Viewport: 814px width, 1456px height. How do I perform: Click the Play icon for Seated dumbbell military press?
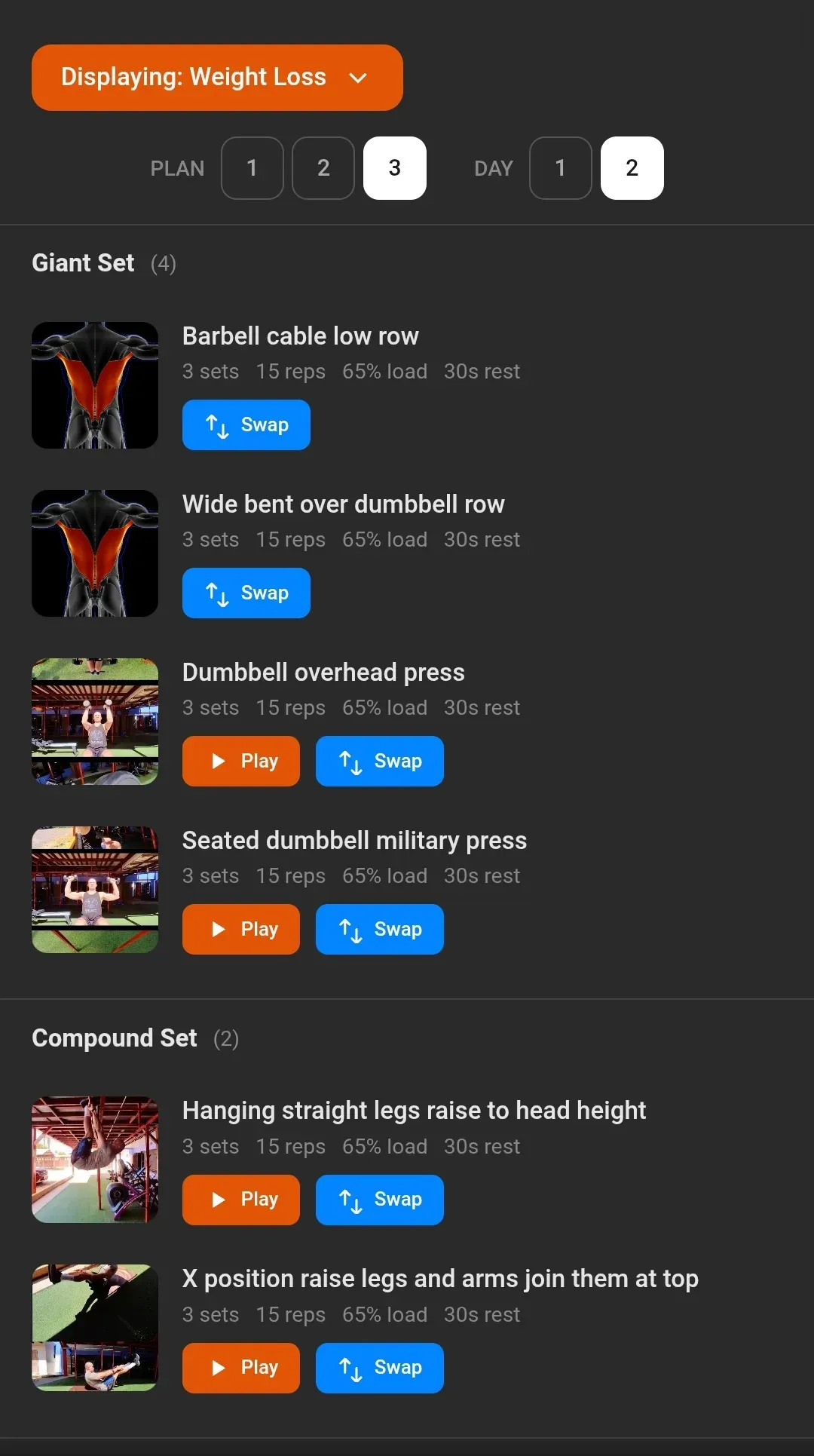(x=220, y=929)
